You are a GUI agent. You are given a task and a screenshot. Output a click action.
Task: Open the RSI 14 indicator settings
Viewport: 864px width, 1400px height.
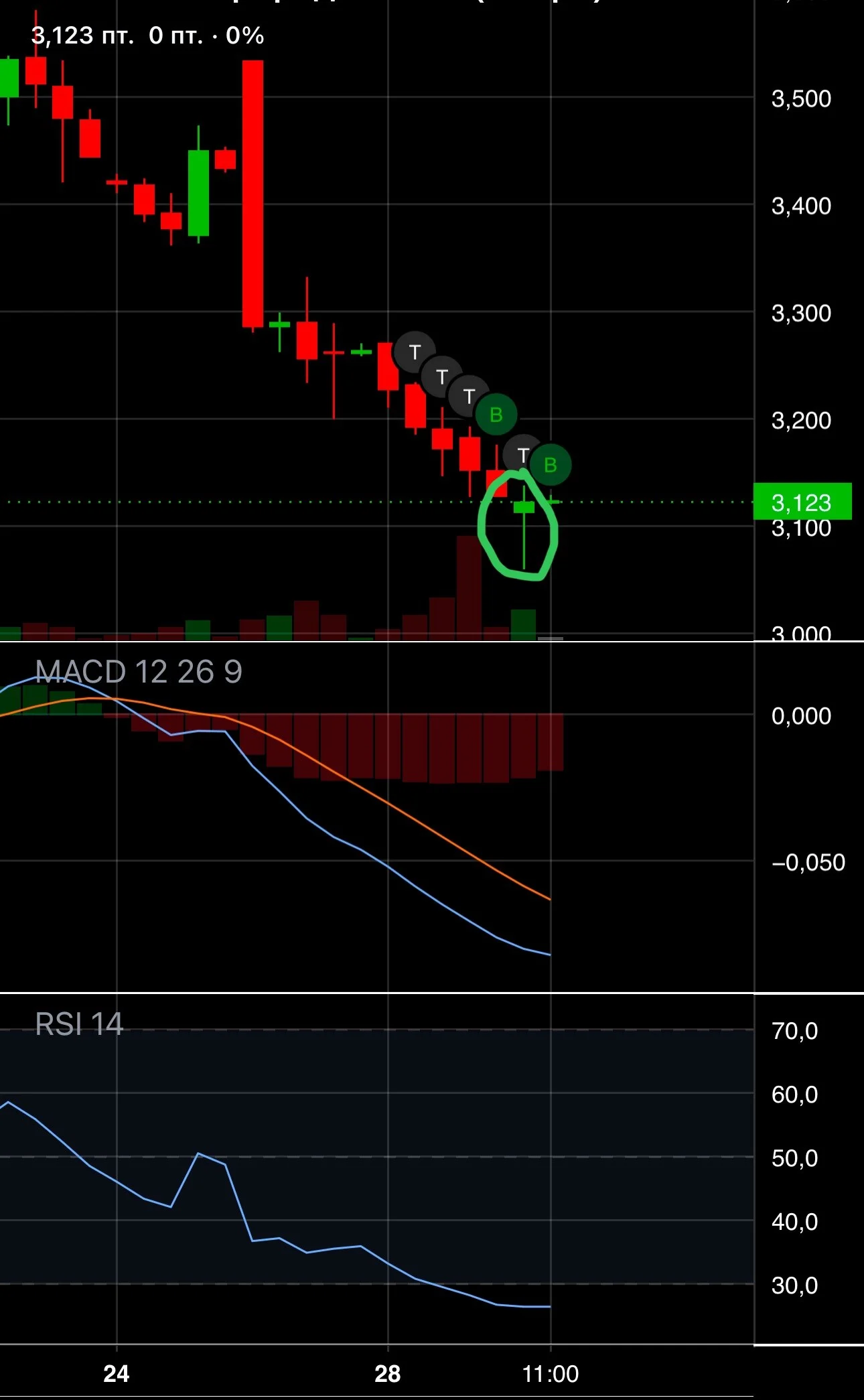pos(79,1024)
